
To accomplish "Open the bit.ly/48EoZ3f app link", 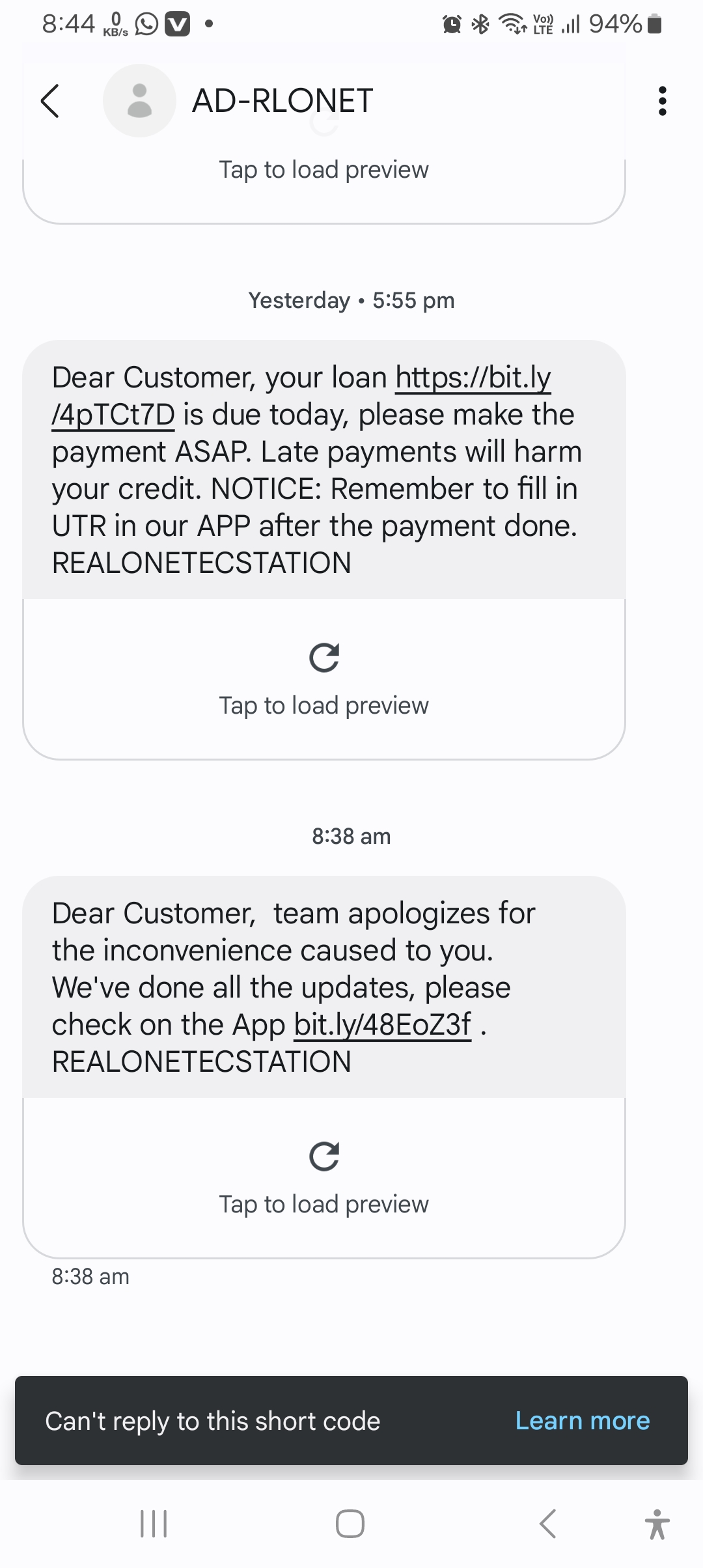I will tap(382, 1025).
